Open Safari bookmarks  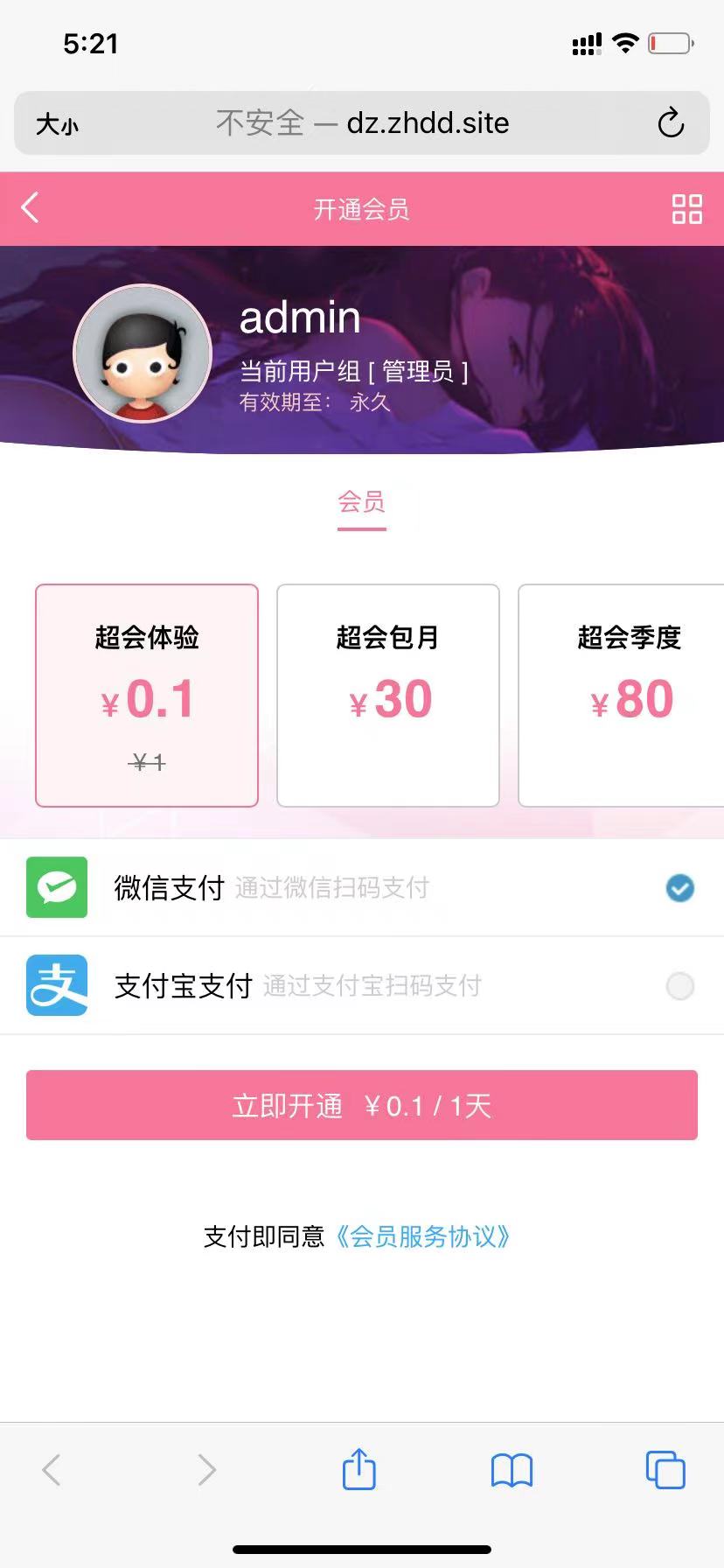(x=512, y=1470)
